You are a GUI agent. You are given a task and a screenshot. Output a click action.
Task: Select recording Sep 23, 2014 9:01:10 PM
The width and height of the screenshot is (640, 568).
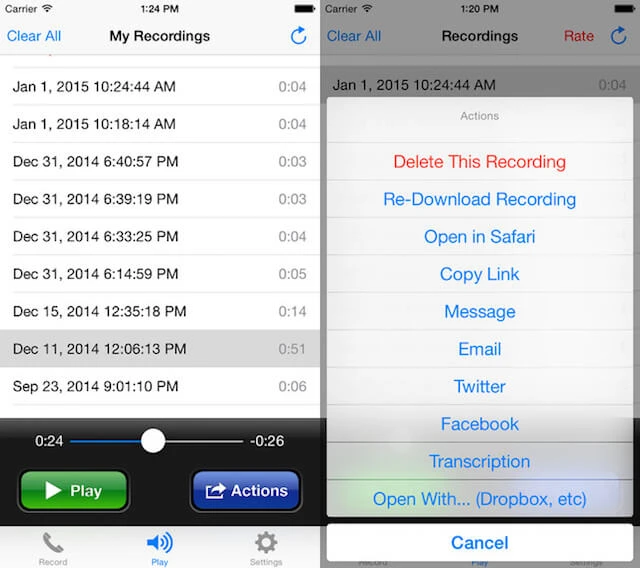click(x=160, y=386)
